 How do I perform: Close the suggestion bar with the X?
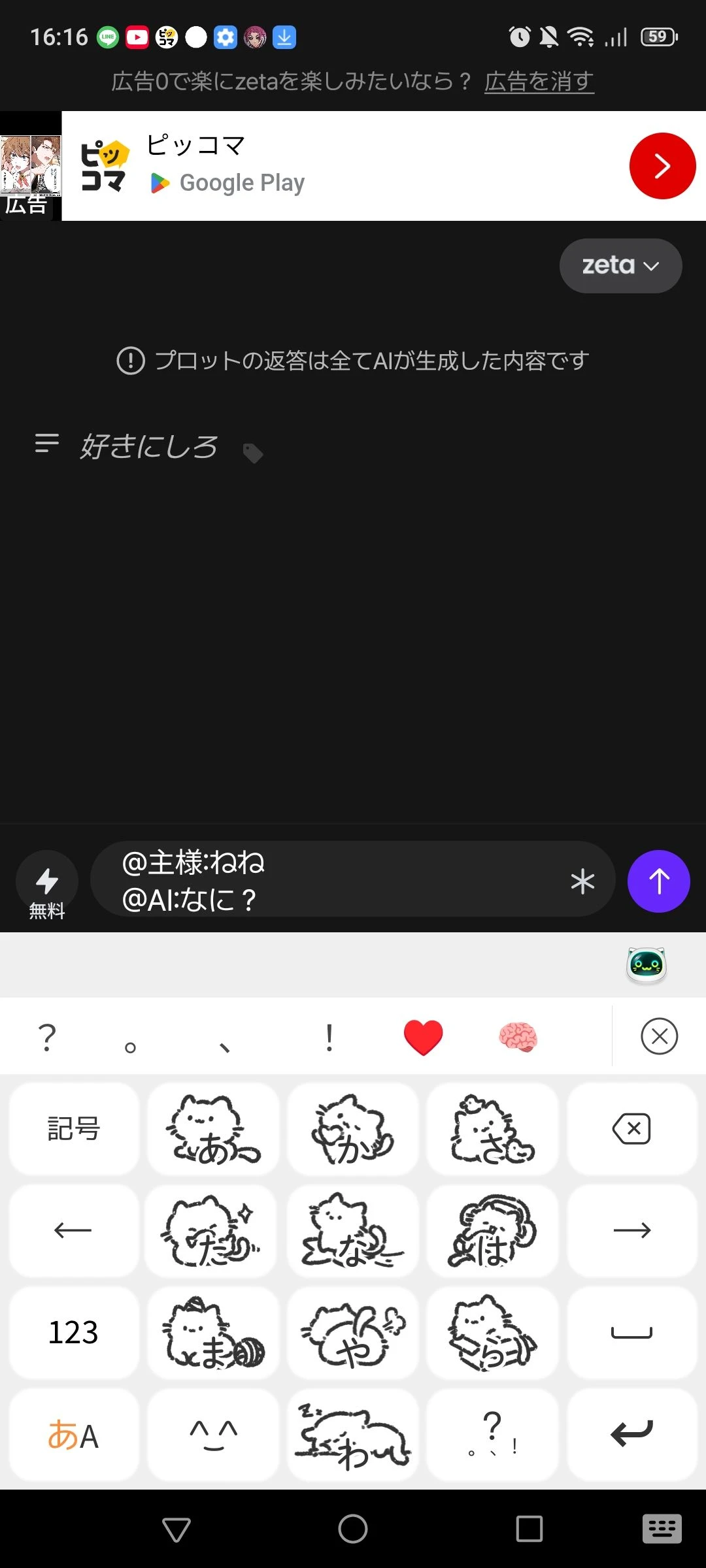pyautogui.click(x=659, y=1036)
